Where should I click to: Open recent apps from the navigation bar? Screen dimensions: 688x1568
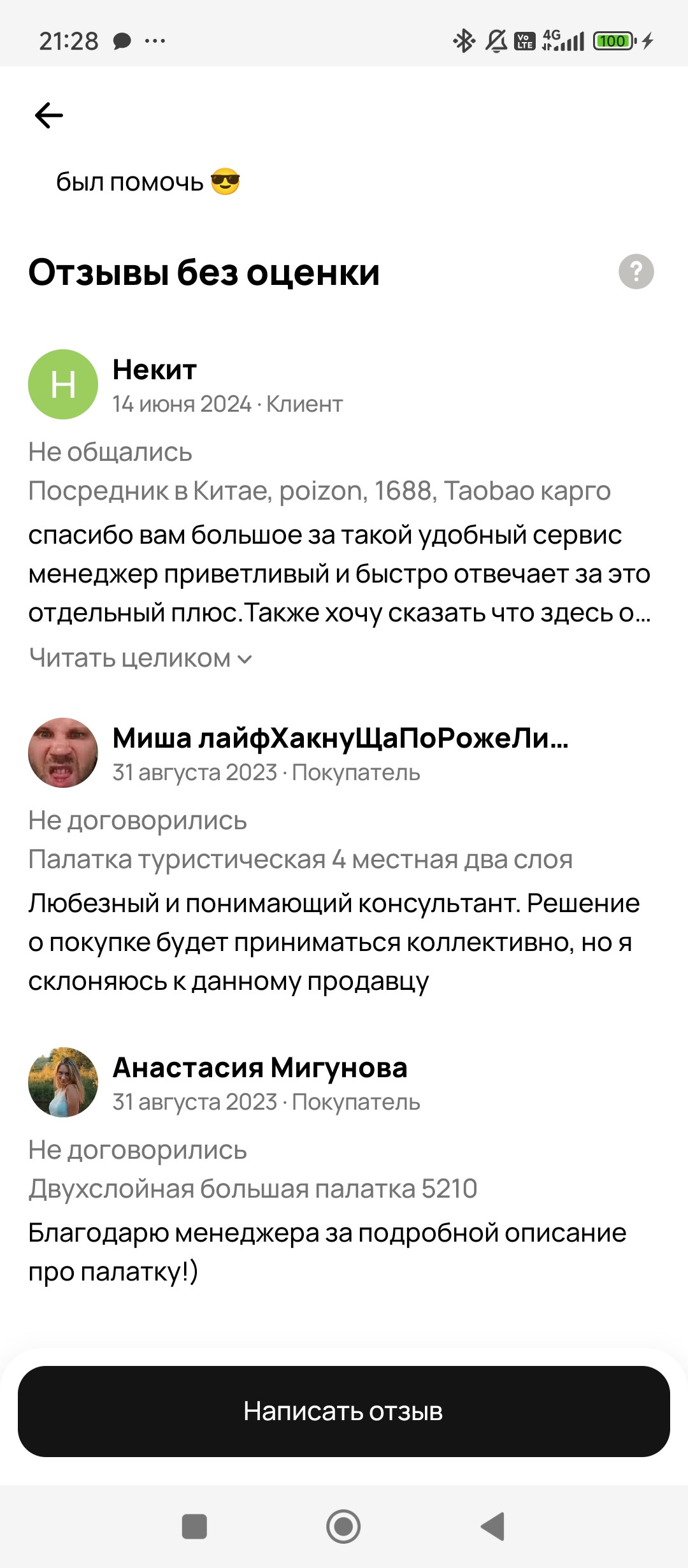click(194, 1527)
